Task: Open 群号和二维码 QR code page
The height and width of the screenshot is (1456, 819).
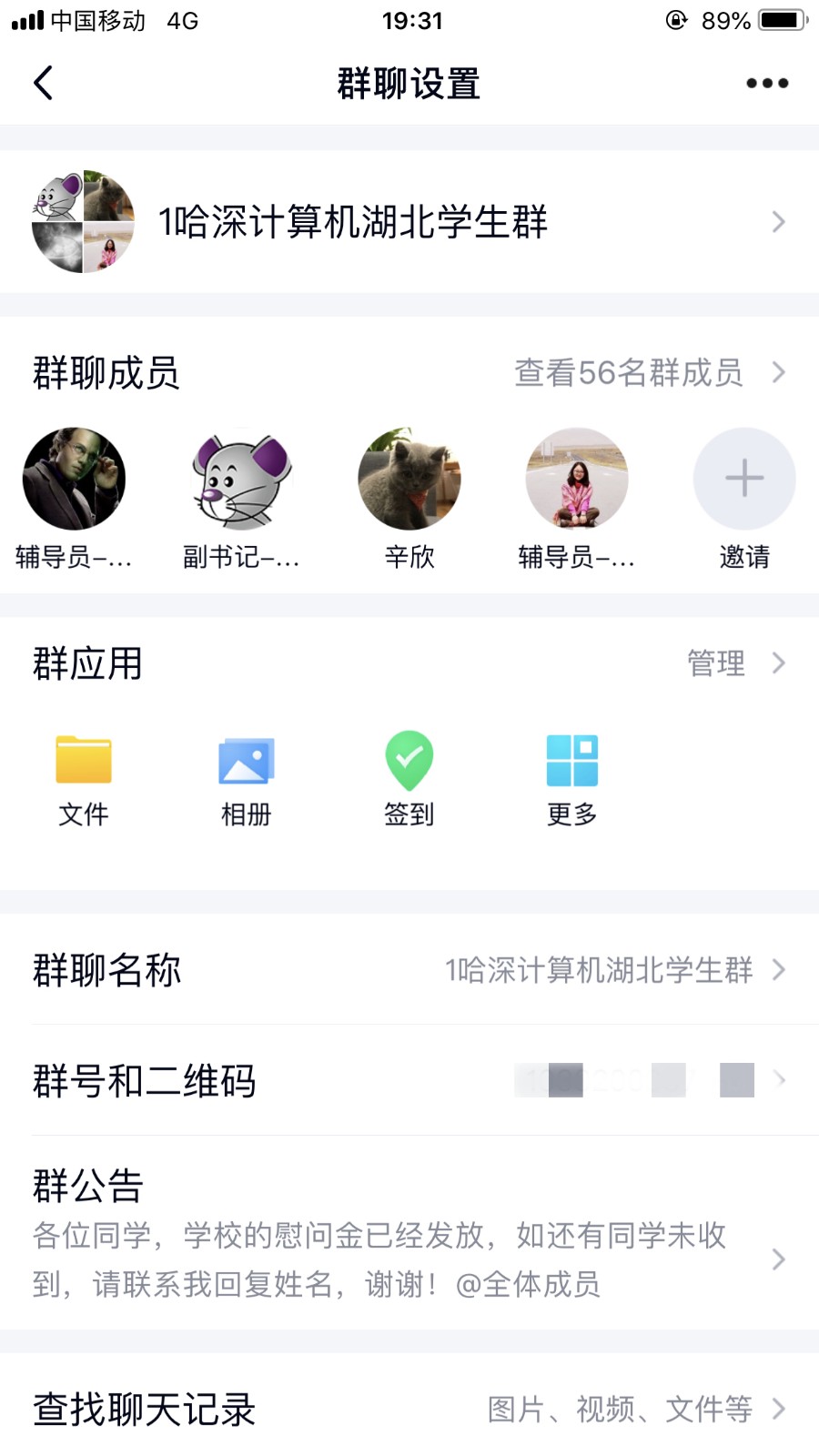Action: pyautogui.click(x=409, y=1081)
